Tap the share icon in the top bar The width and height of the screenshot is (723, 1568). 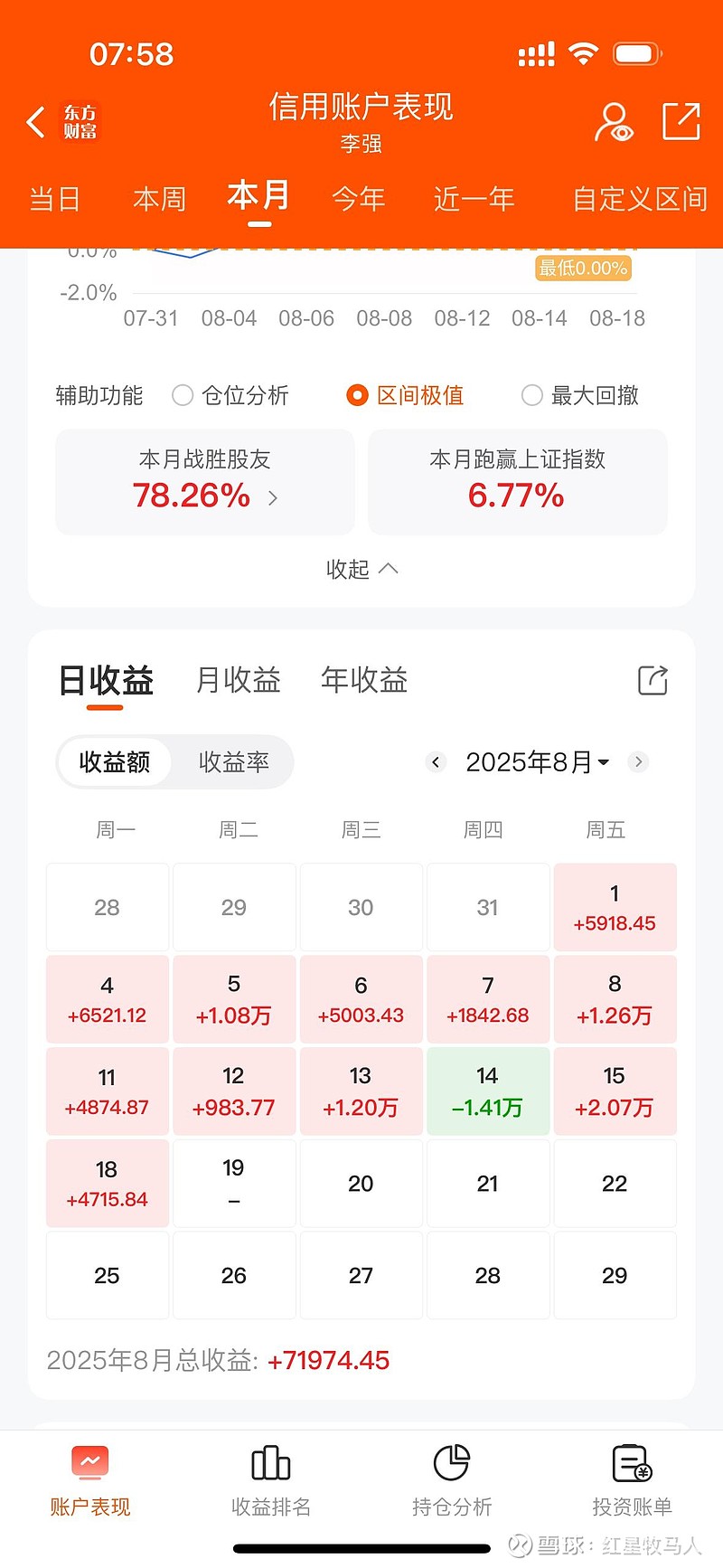tap(681, 120)
